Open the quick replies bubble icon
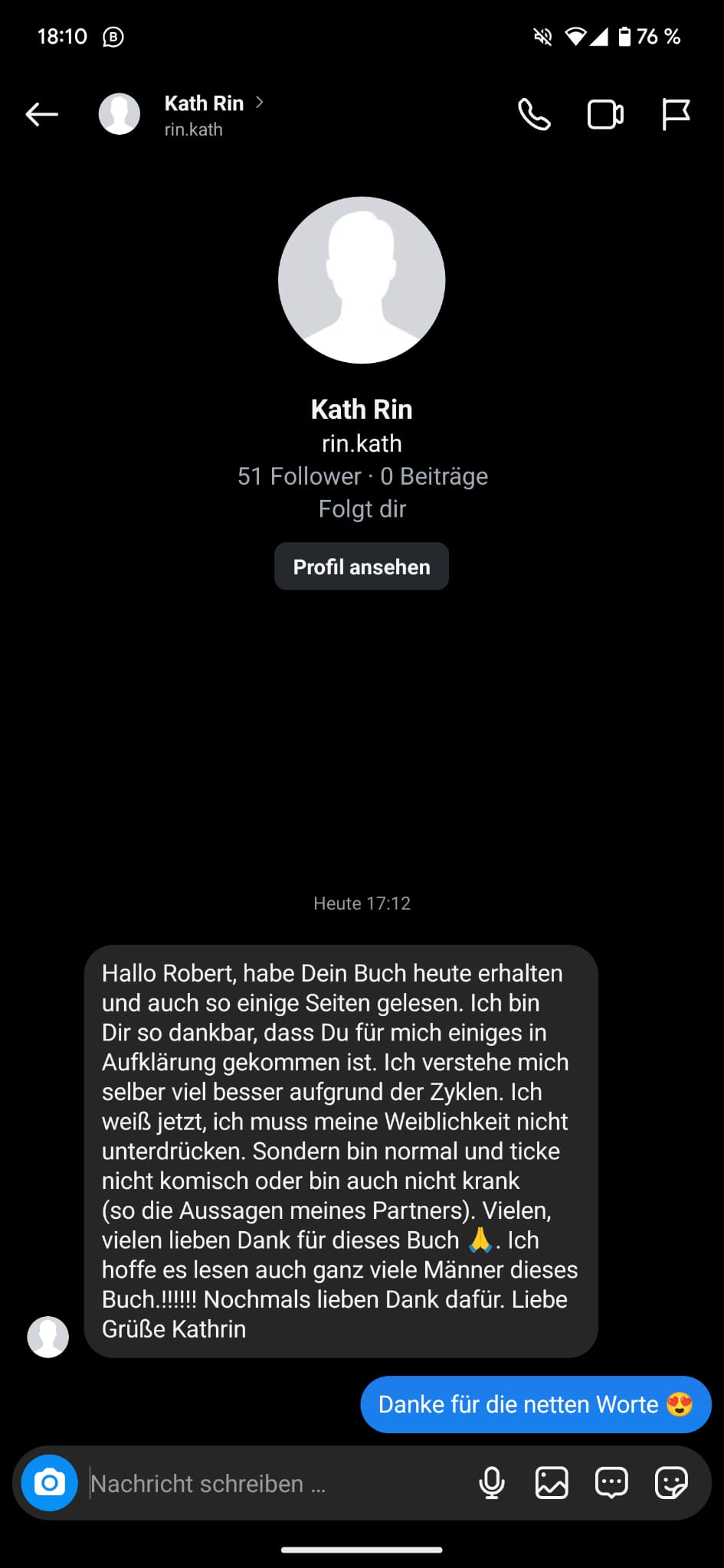 (x=611, y=1483)
